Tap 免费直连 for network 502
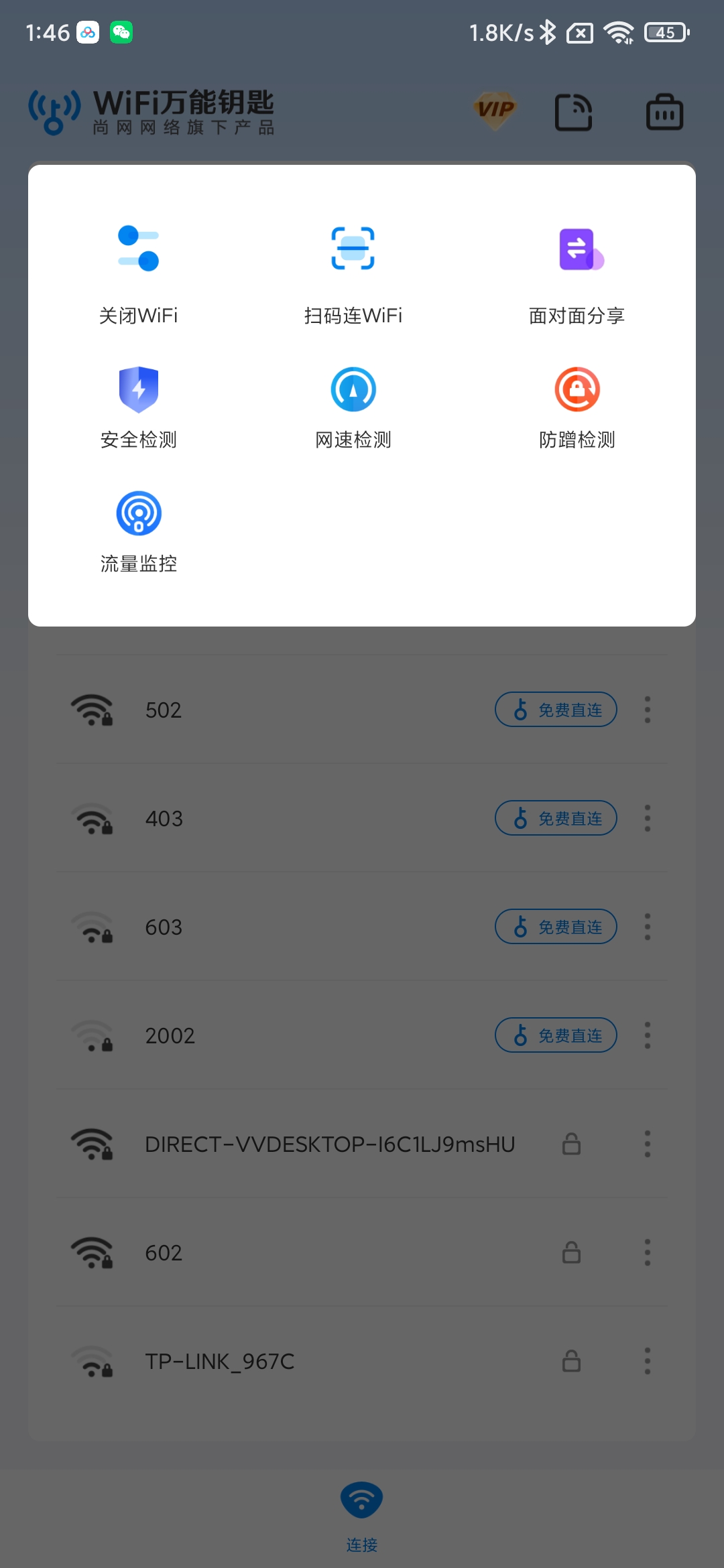 pos(556,710)
